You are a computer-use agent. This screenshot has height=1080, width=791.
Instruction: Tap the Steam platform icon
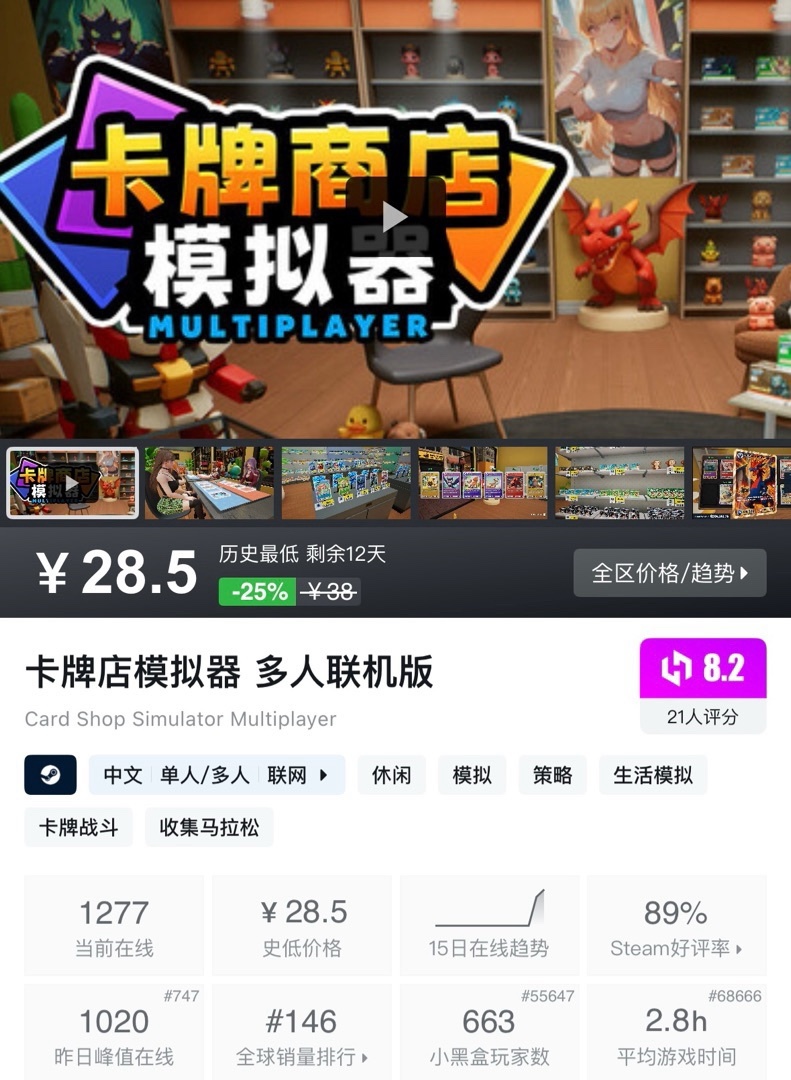coord(50,775)
